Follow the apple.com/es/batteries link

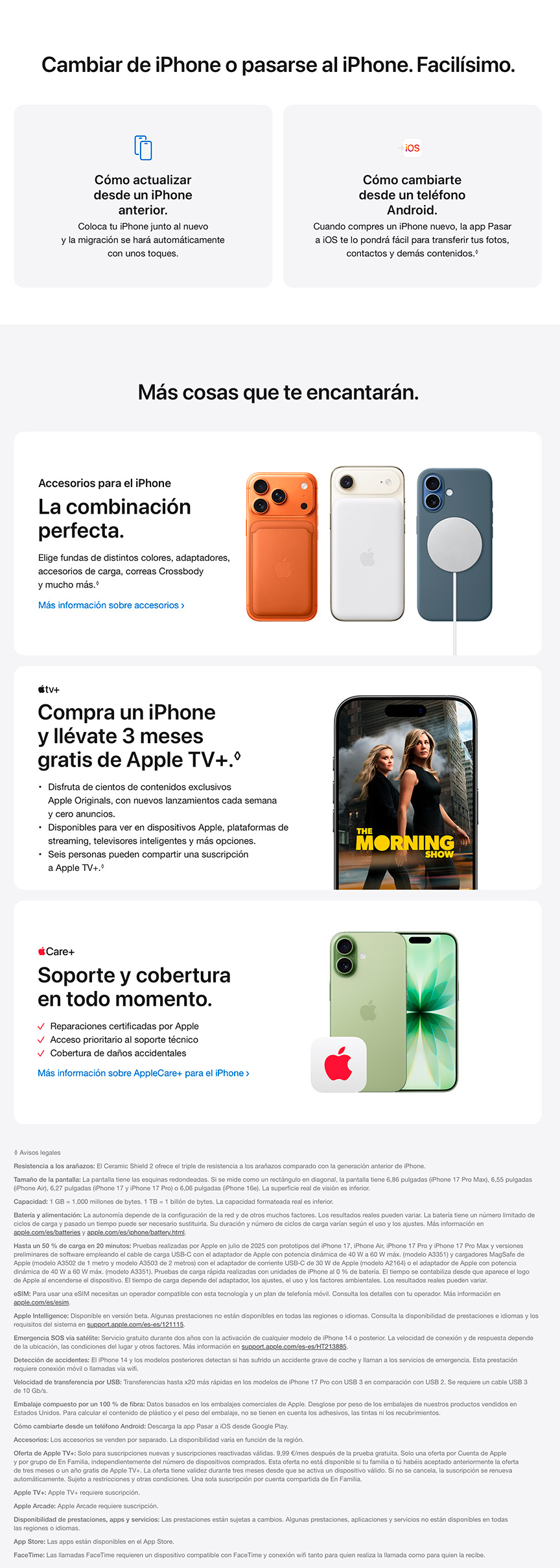(x=47, y=1232)
